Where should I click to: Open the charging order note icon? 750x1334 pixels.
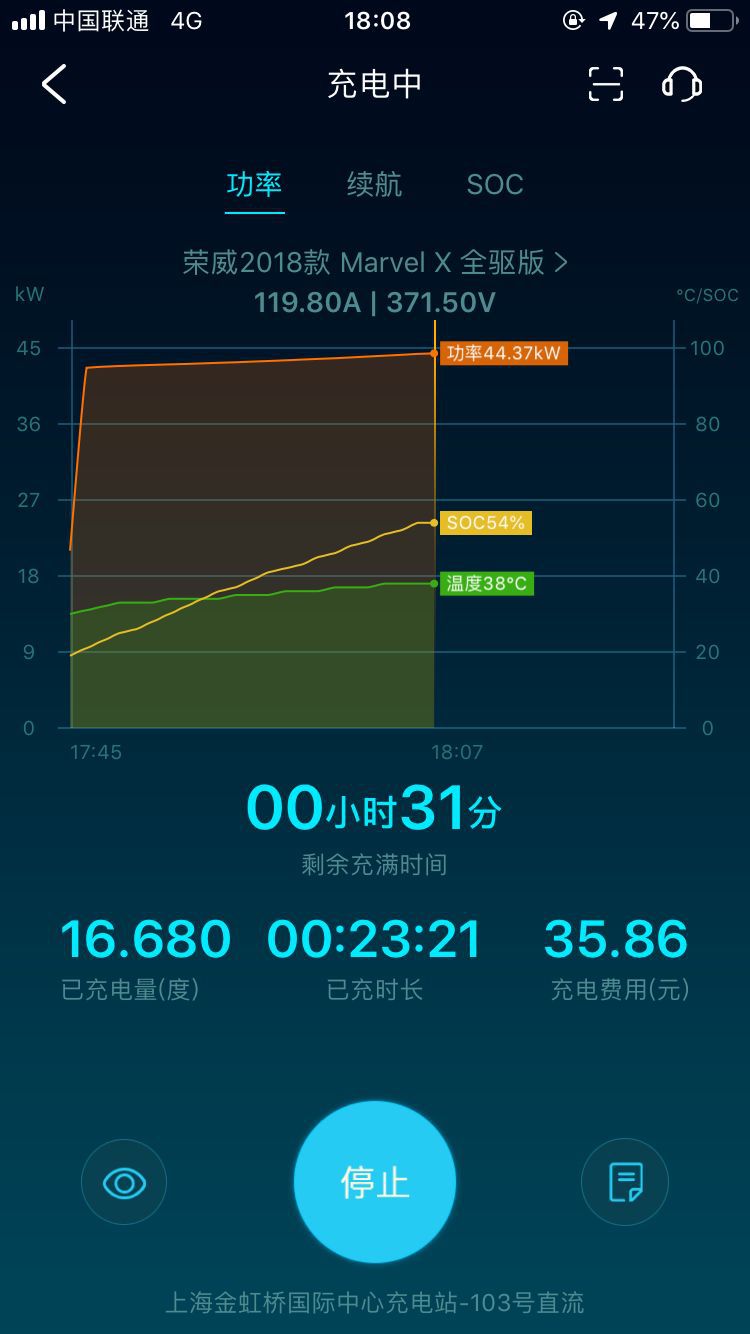pyautogui.click(x=625, y=1183)
